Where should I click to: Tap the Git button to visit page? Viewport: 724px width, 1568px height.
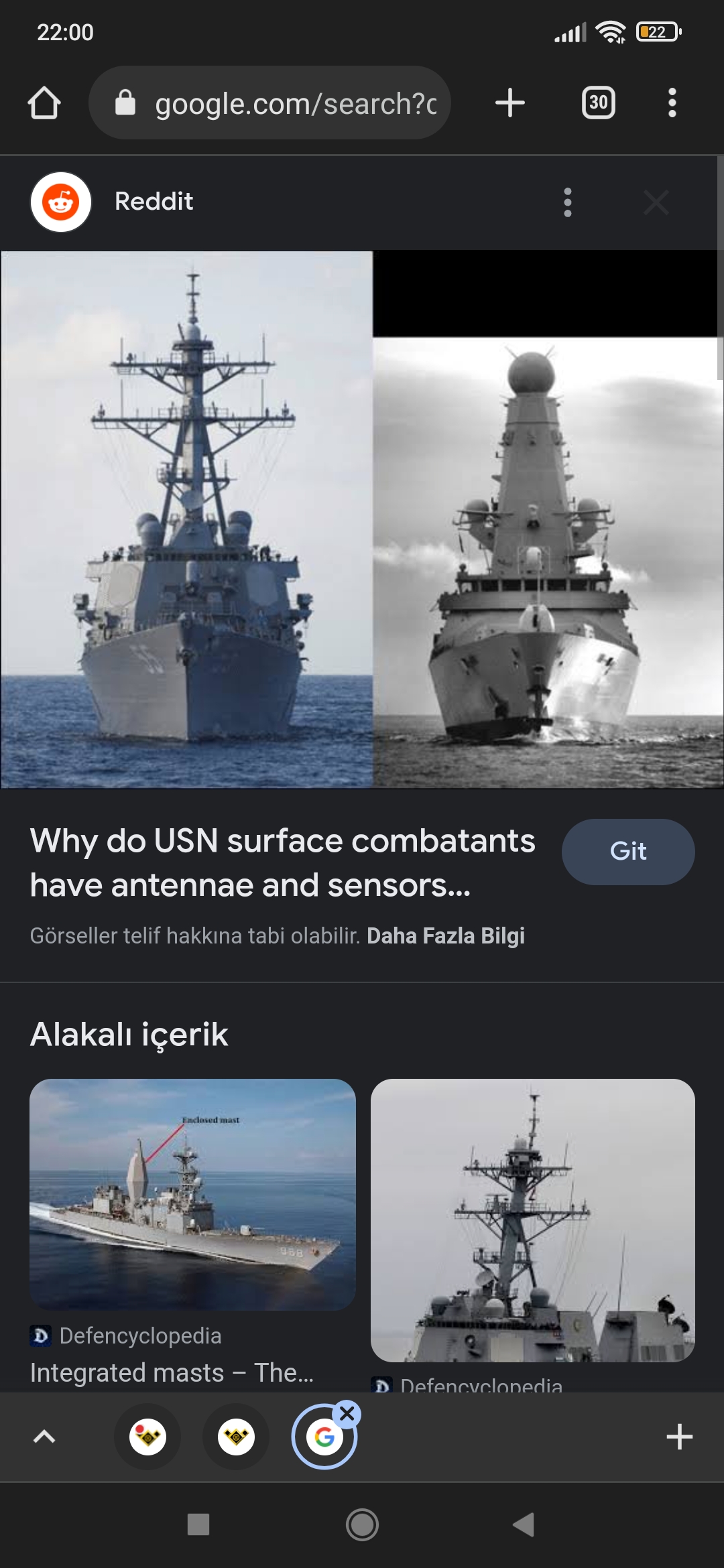(x=627, y=851)
